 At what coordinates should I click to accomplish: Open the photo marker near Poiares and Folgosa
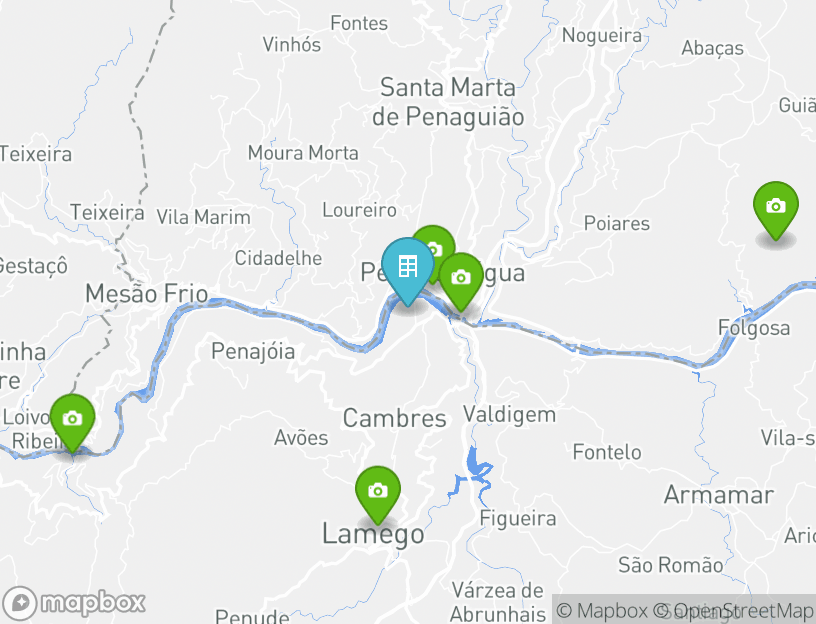click(775, 207)
